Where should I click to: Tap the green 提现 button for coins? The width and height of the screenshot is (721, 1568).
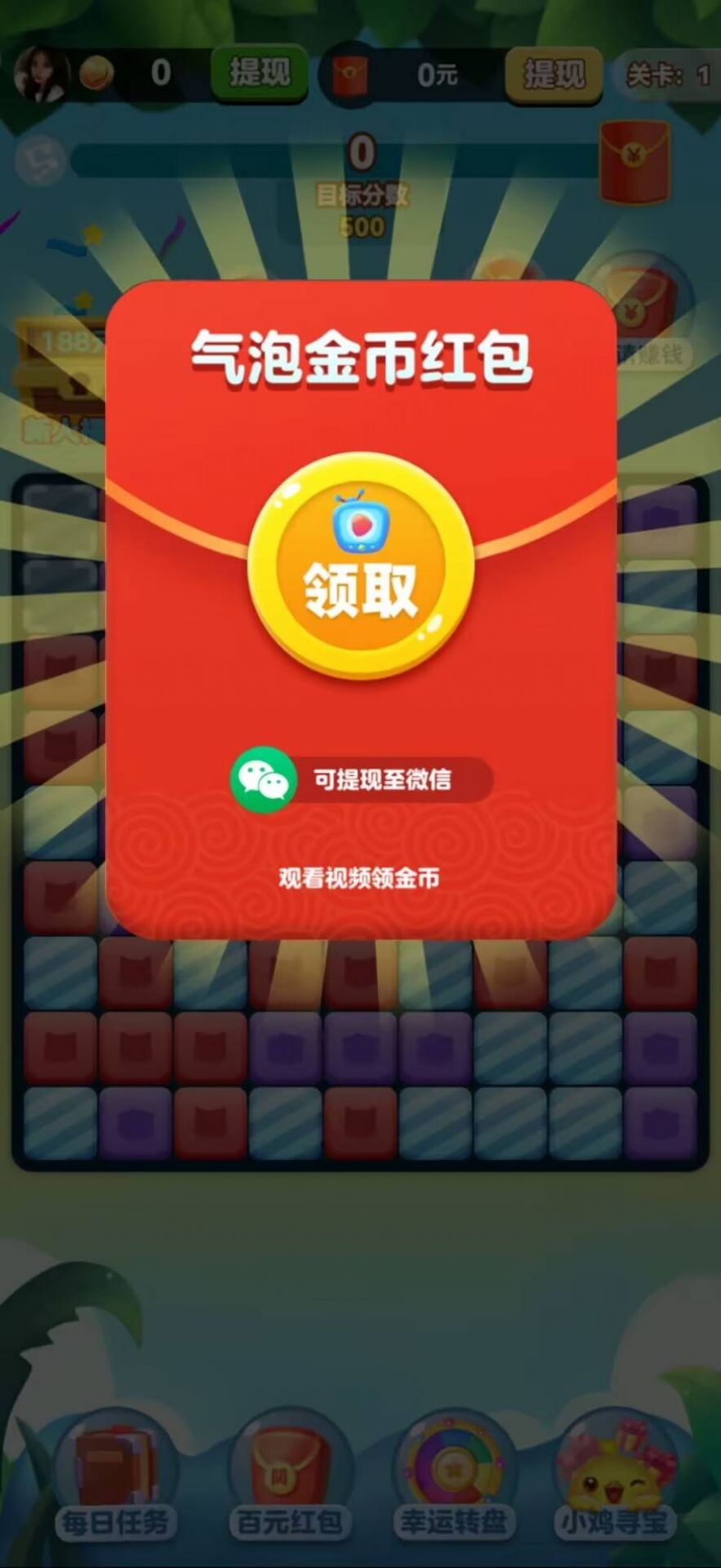point(259,74)
